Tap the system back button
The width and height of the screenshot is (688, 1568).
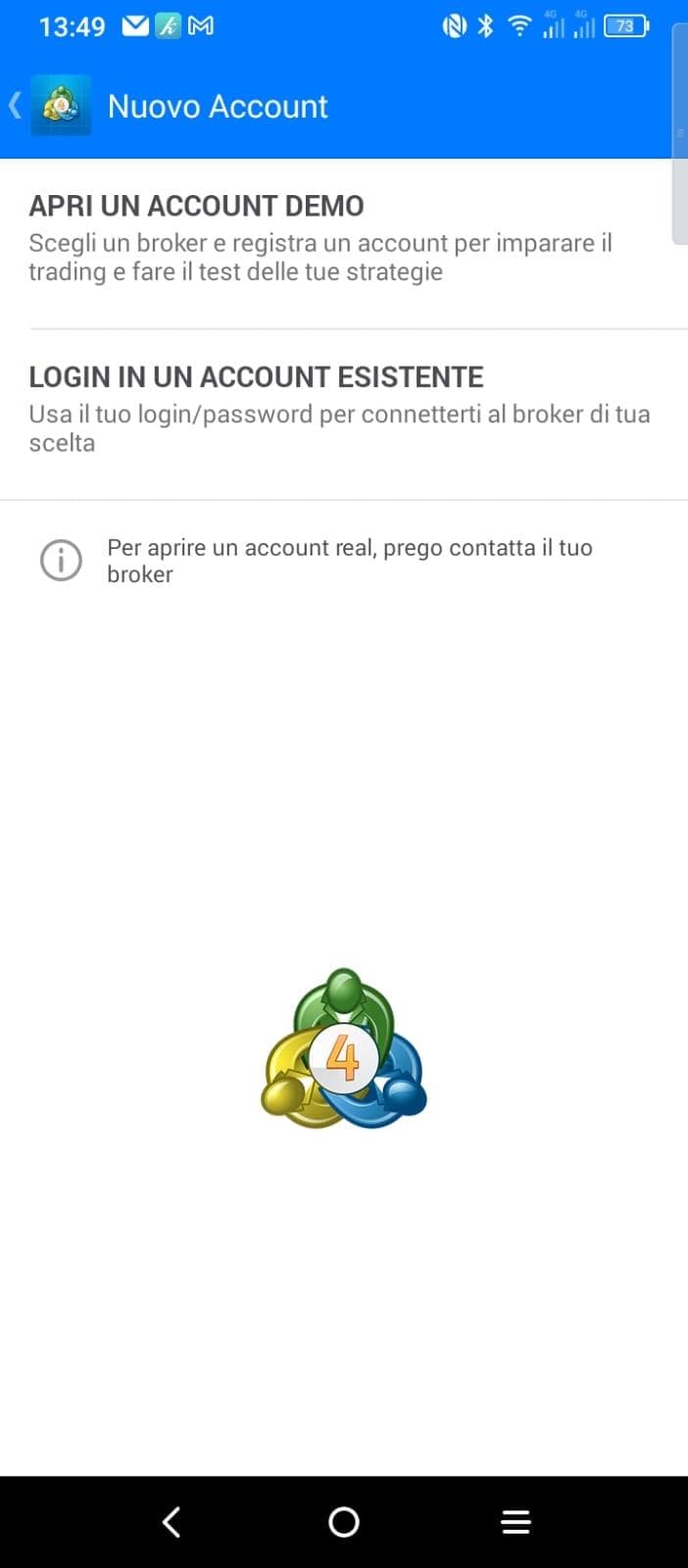(x=172, y=1521)
